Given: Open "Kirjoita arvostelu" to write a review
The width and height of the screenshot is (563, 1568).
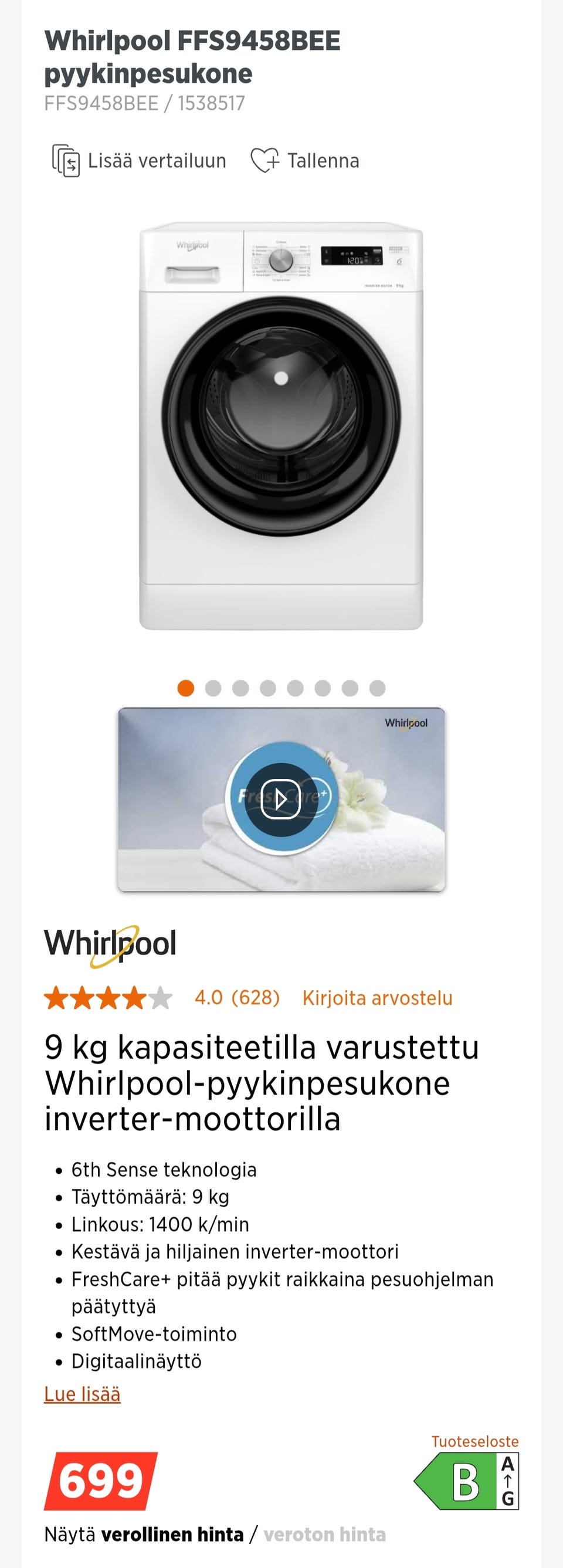Looking at the screenshot, I should click(376, 997).
